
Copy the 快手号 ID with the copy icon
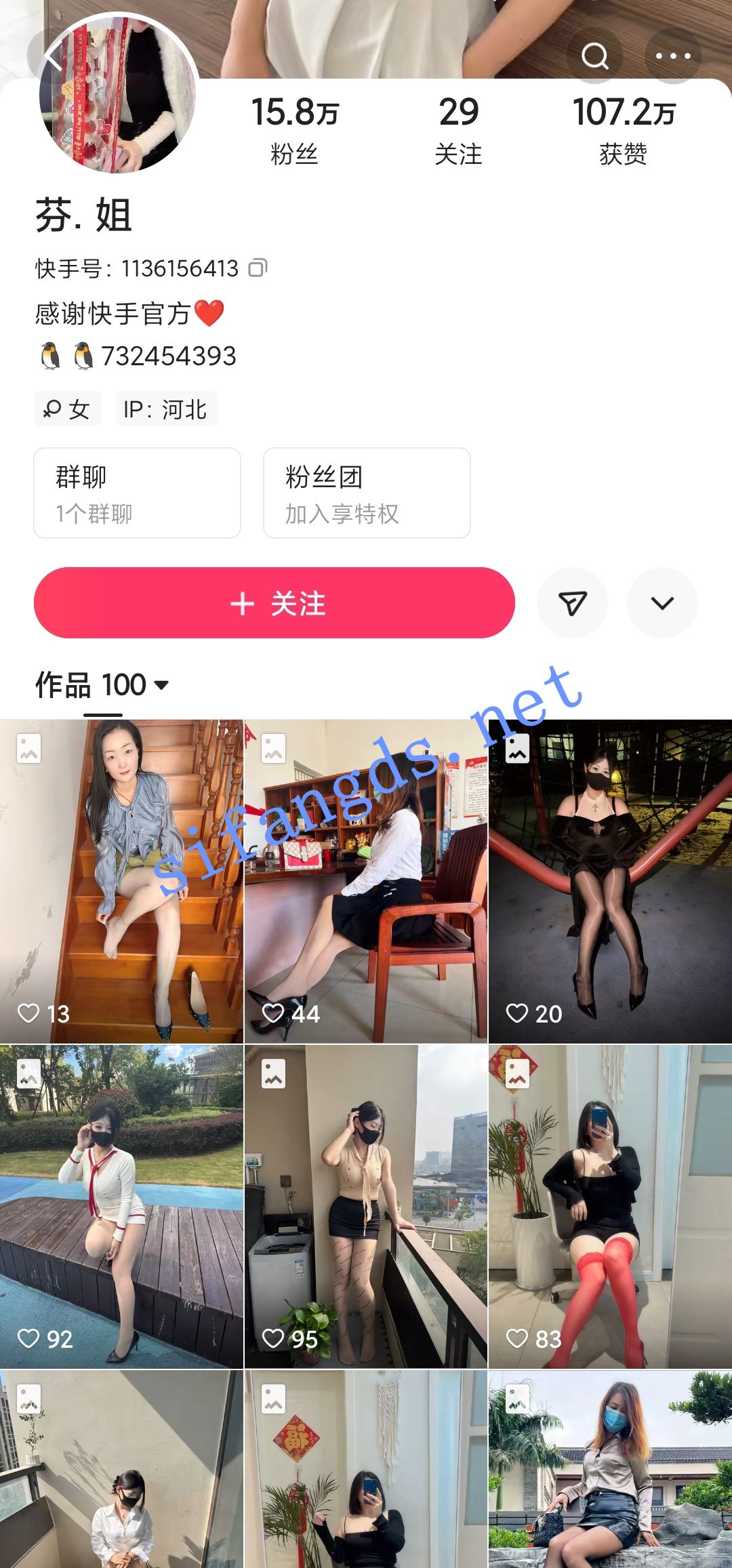[x=258, y=268]
